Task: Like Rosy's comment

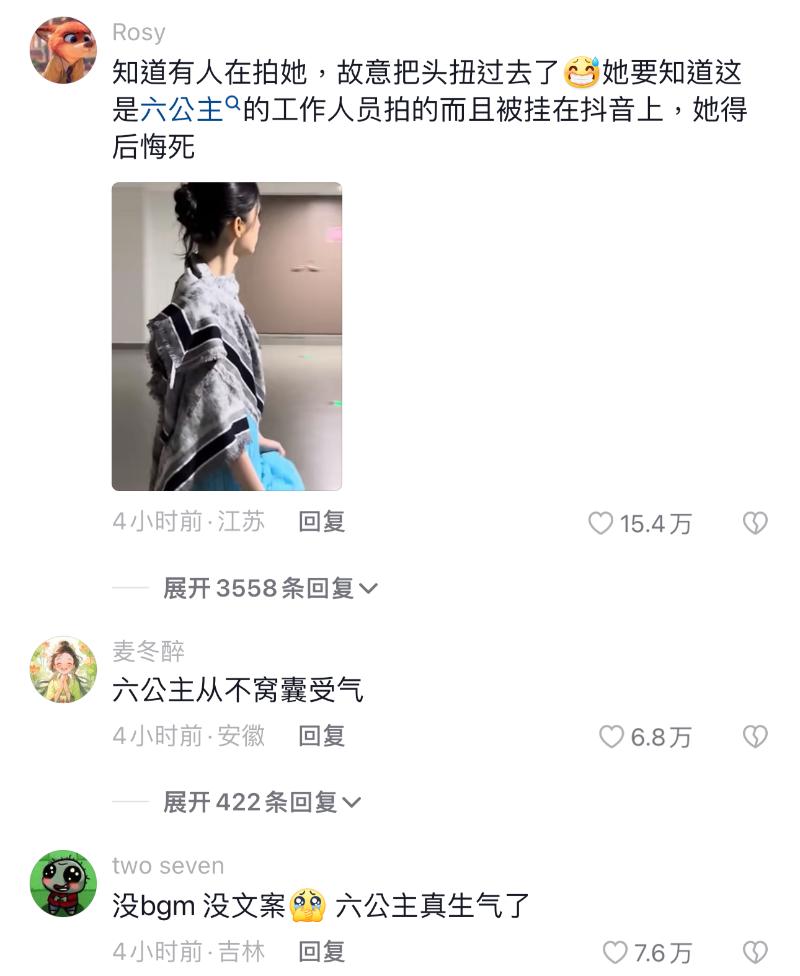Action: 601,523
